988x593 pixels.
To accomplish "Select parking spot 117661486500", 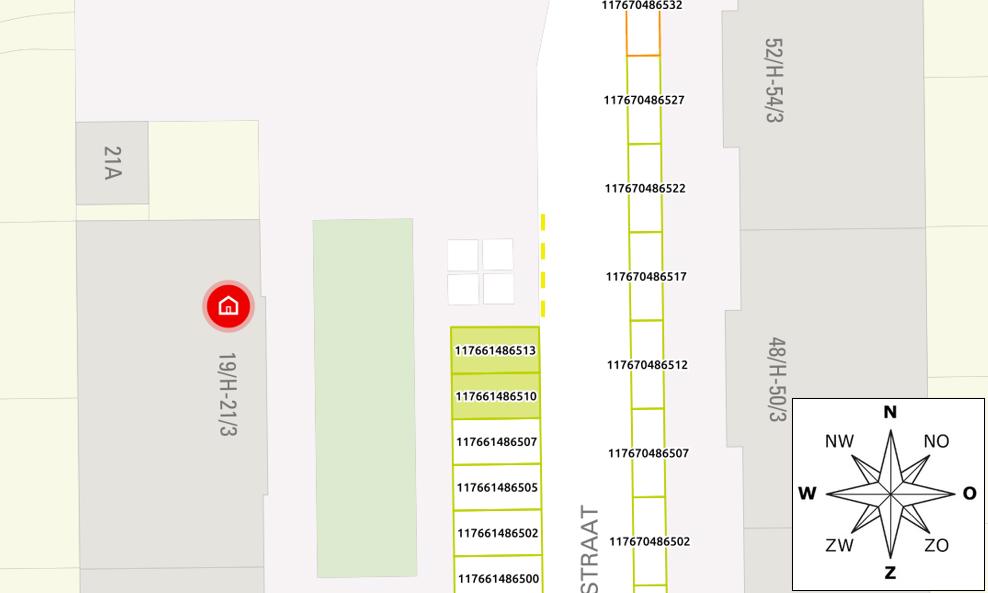I will tap(498, 578).
